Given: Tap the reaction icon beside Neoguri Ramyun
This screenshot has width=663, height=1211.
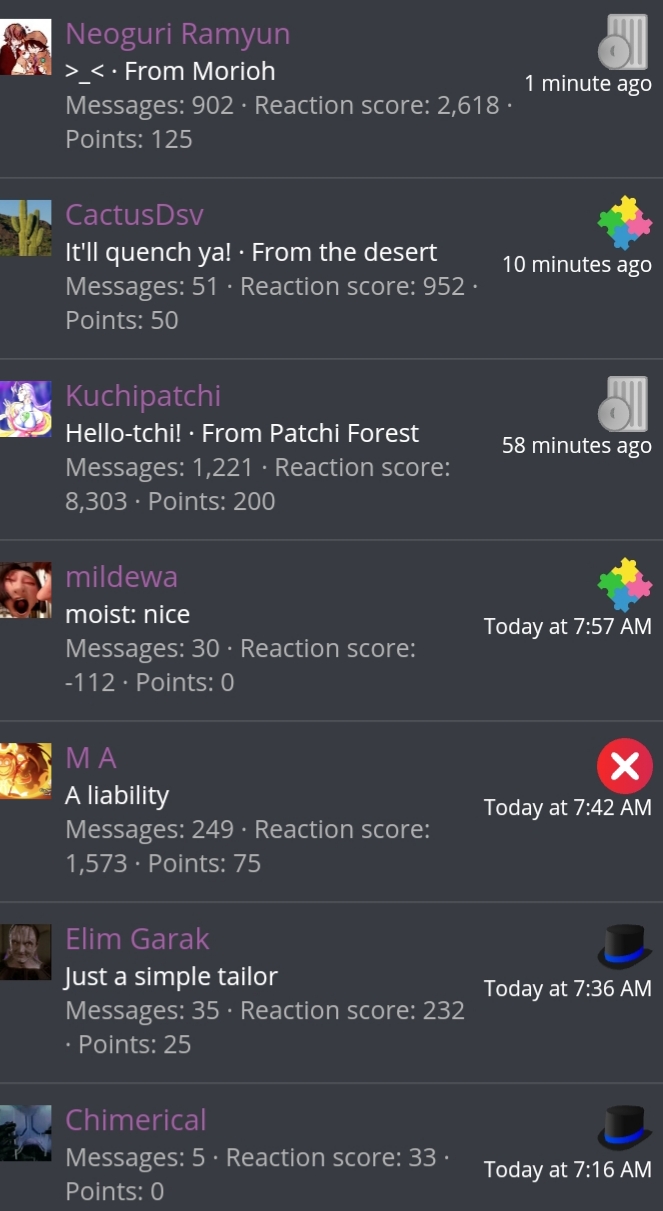Looking at the screenshot, I should tap(624, 41).
